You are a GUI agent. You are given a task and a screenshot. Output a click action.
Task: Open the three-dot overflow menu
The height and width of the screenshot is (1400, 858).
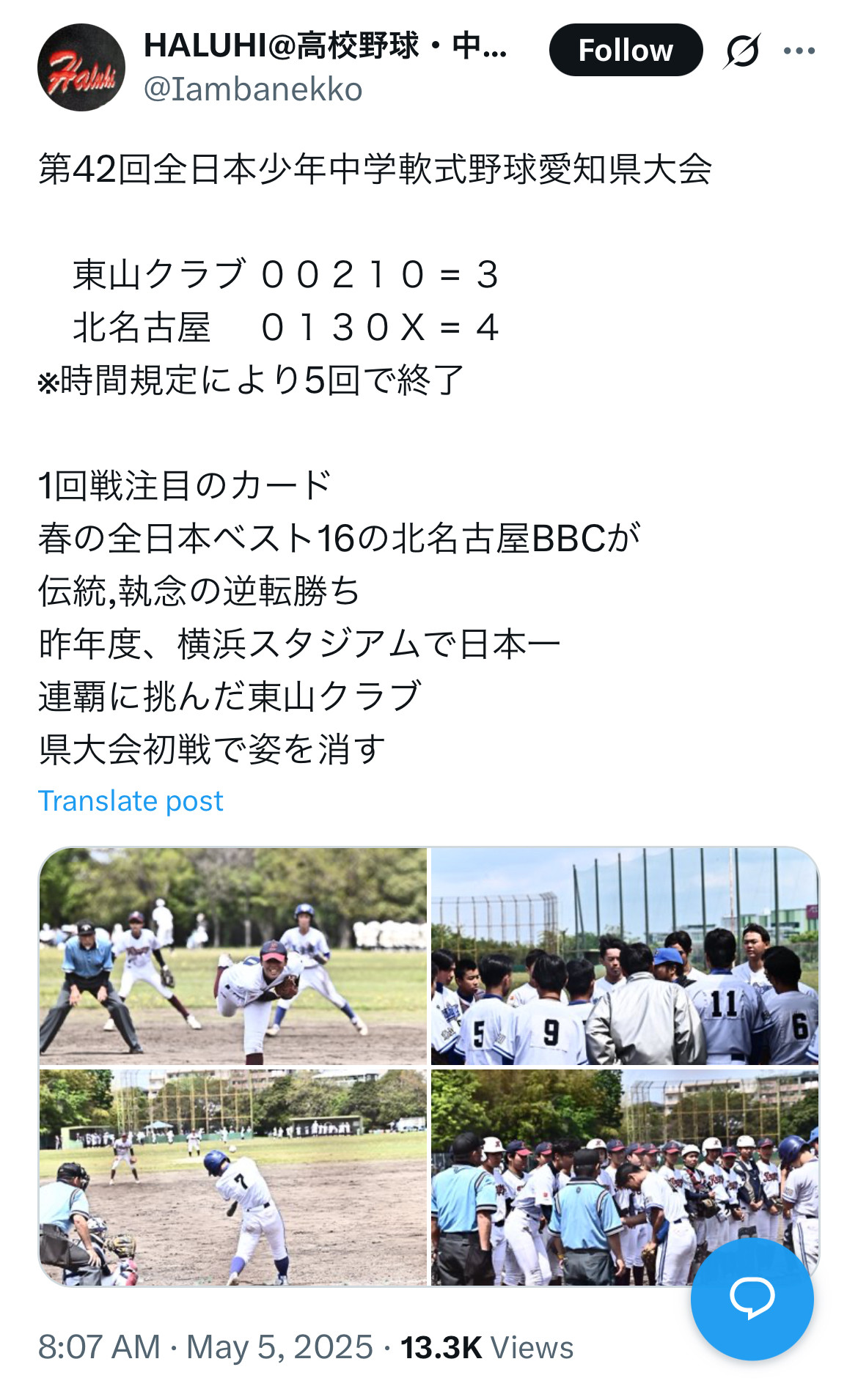click(x=799, y=51)
